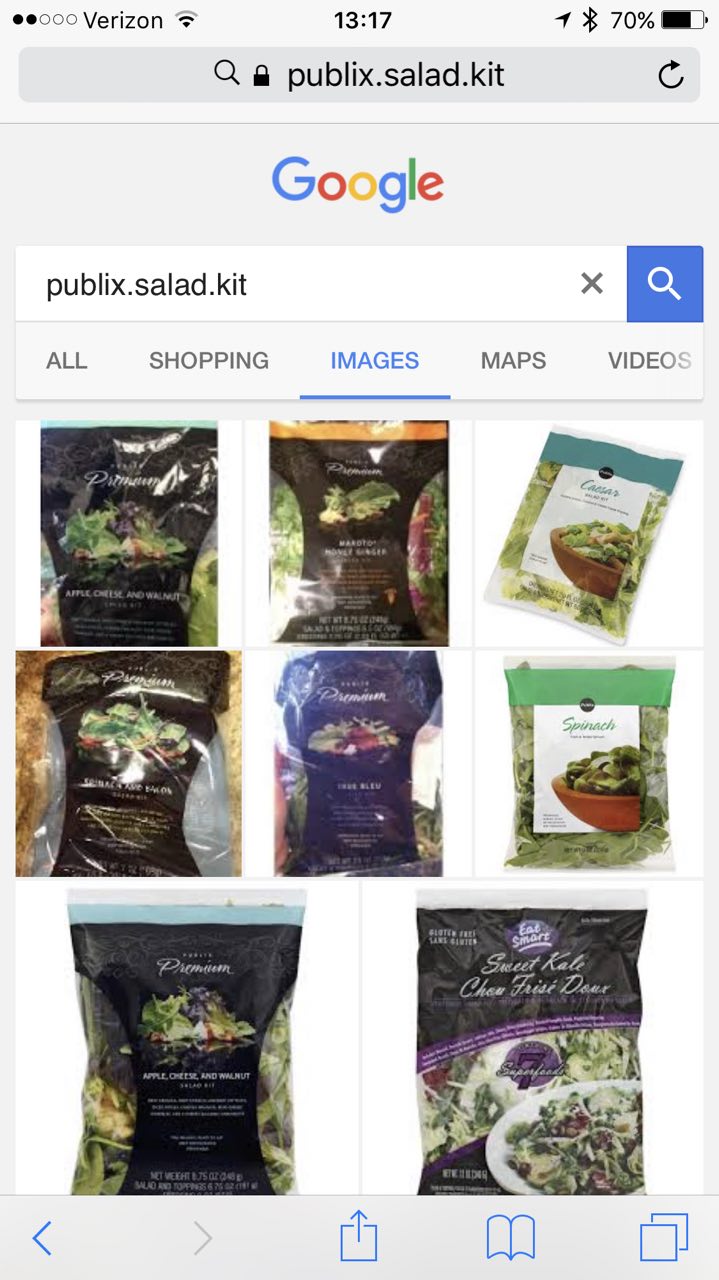The image size is (719, 1280).
Task: Reload the page in Safari
Action: click(x=670, y=75)
